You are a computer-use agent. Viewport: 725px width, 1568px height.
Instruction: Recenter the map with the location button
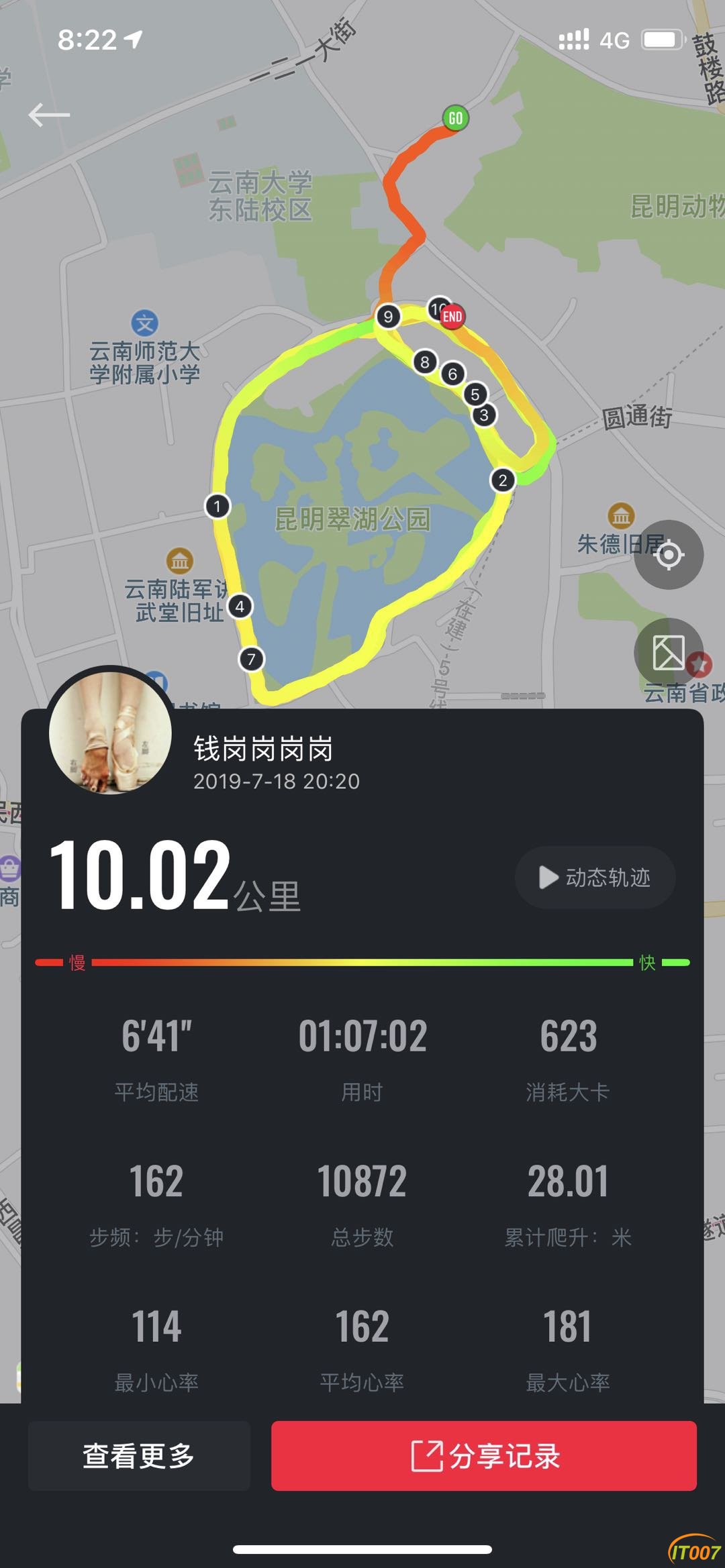(x=669, y=555)
